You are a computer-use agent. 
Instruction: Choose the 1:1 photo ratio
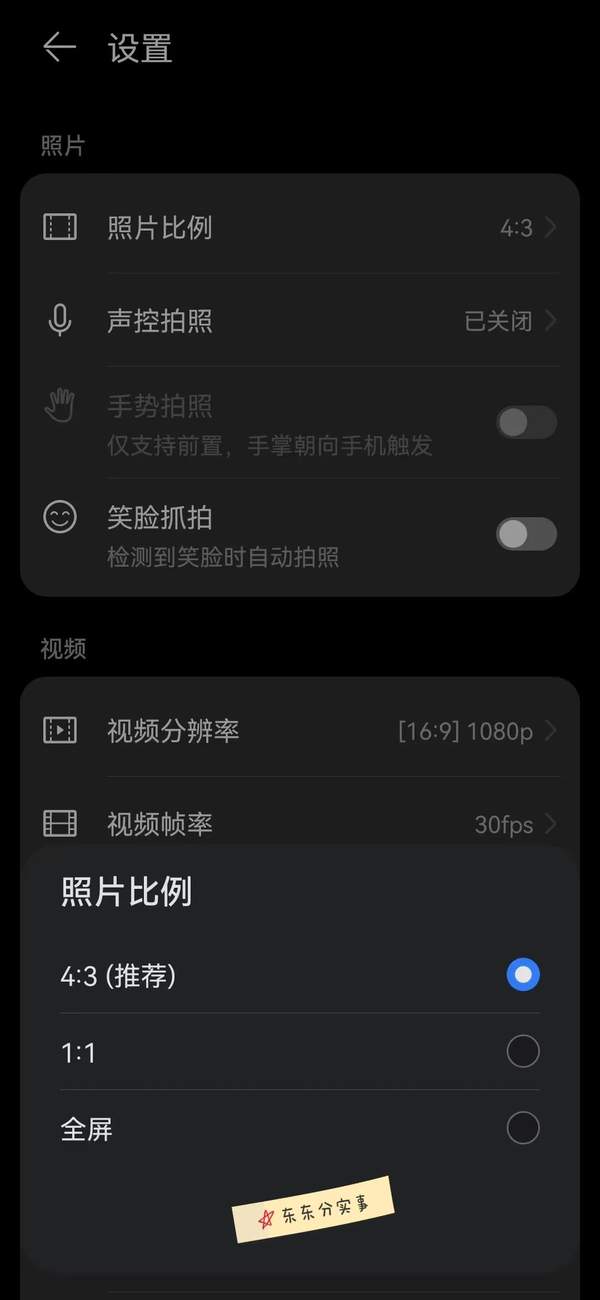click(300, 1052)
